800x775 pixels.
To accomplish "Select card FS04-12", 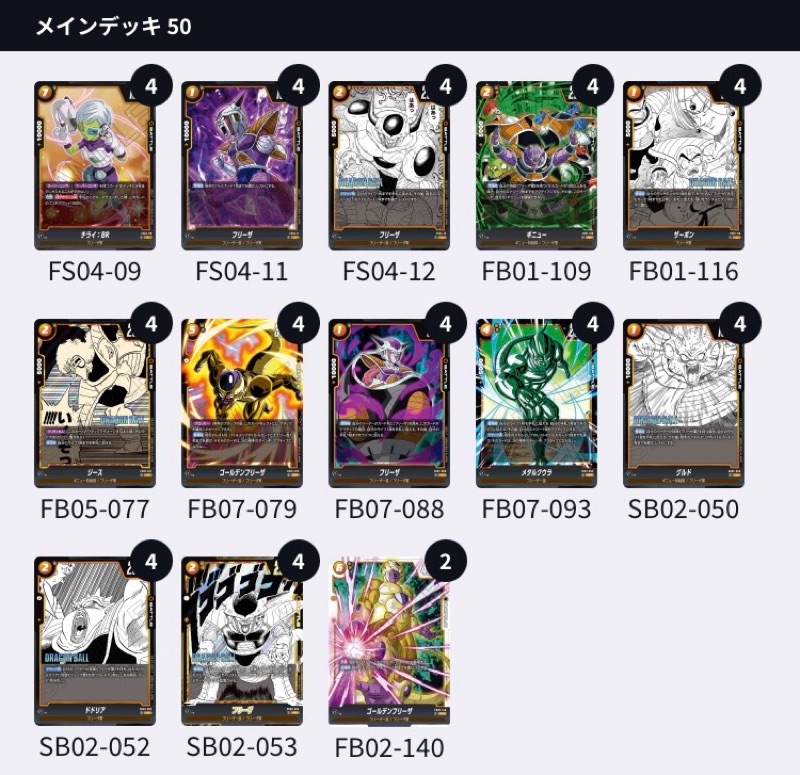I will [389, 165].
